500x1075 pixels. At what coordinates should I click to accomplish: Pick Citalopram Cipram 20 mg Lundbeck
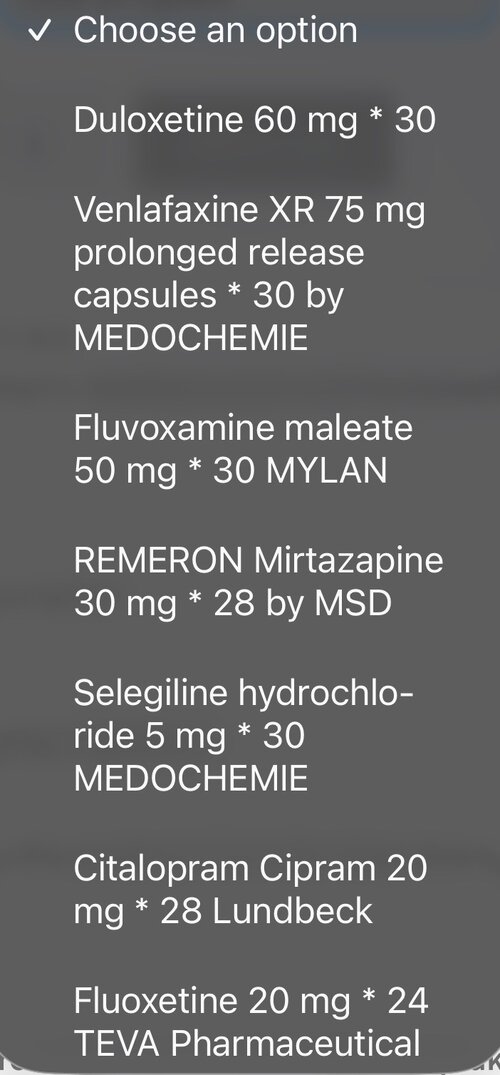click(x=250, y=889)
